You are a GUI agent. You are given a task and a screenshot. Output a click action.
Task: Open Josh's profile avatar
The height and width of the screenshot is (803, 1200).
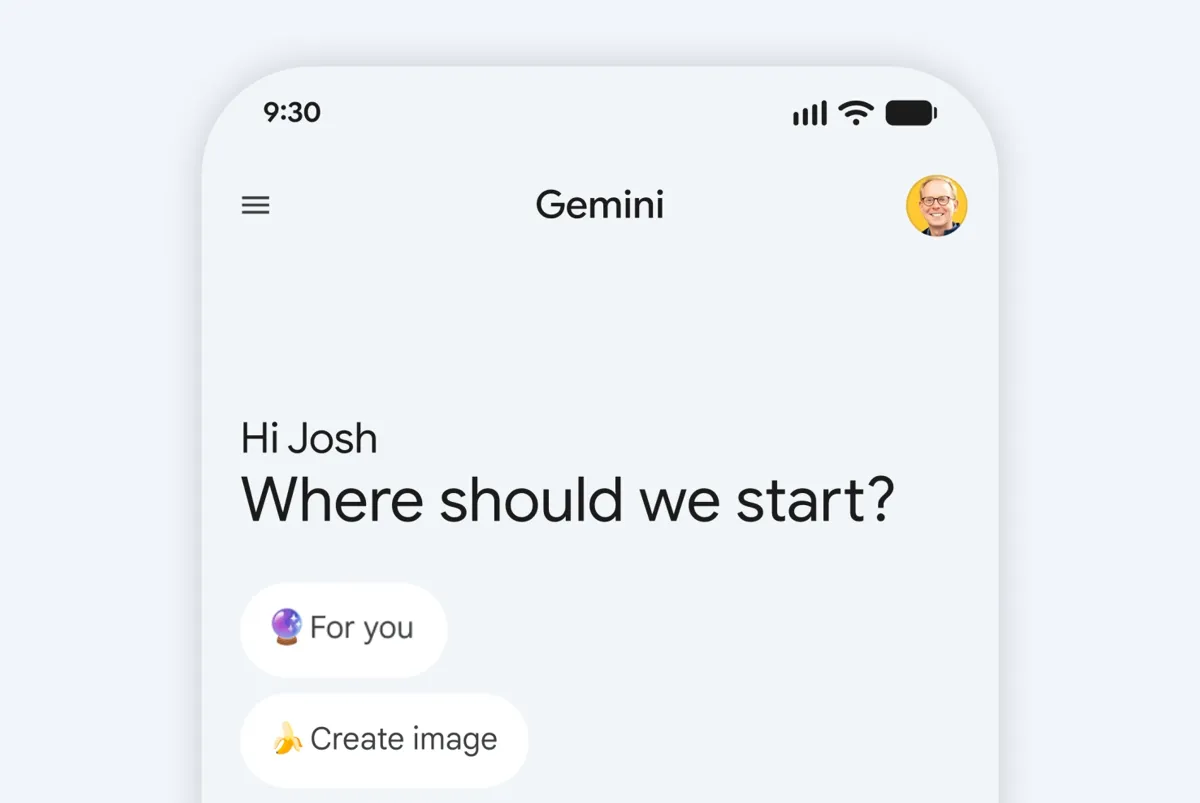[x=936, y=206]
